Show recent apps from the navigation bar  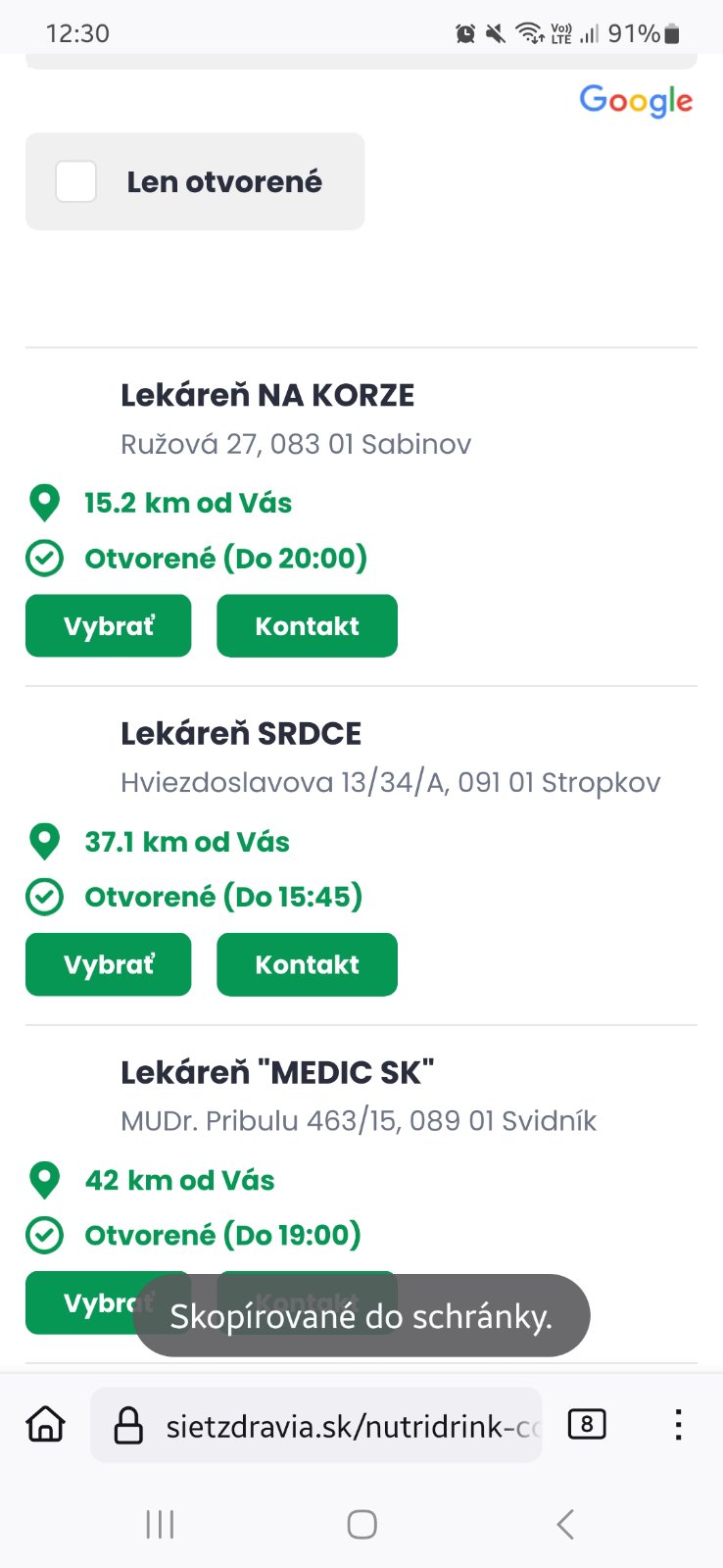160,1525
